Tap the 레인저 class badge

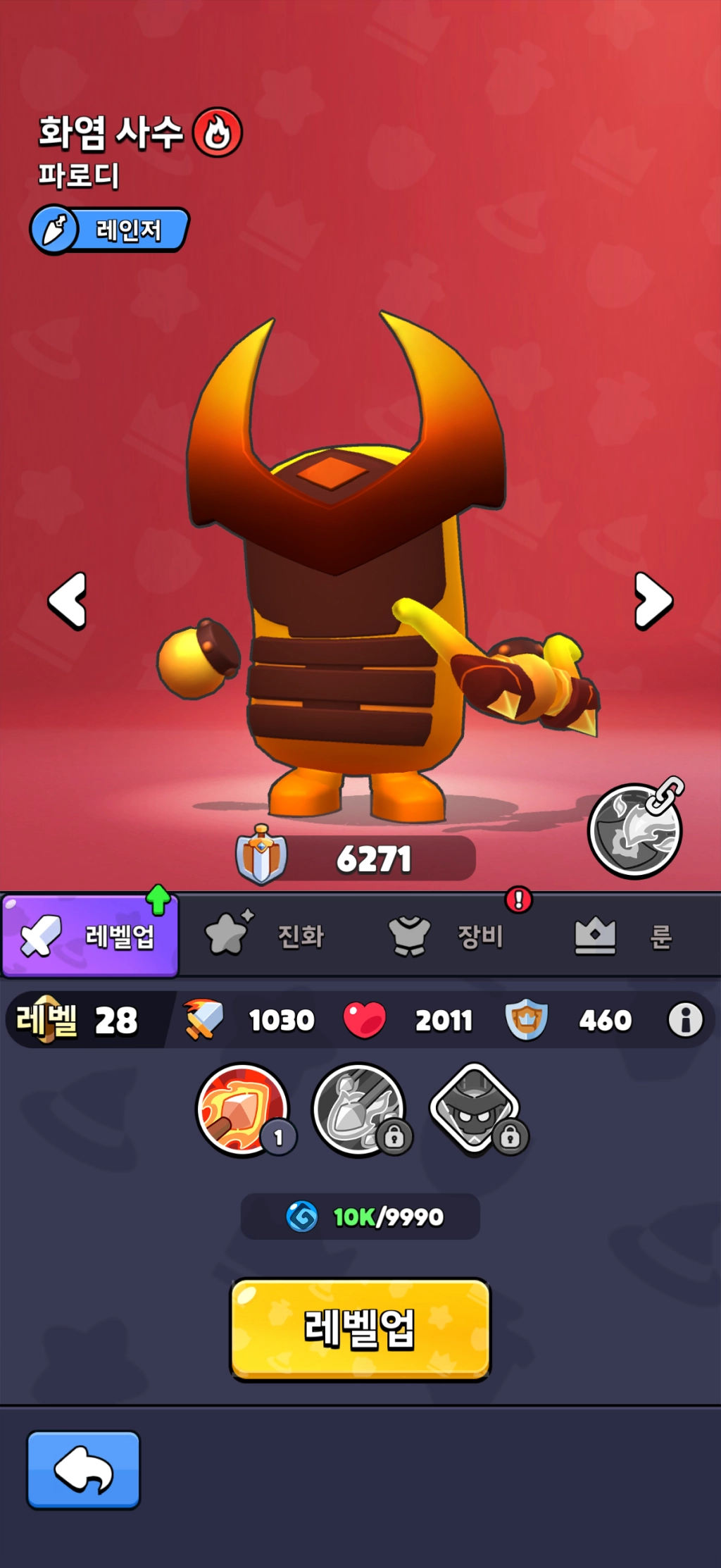point(110,230)
